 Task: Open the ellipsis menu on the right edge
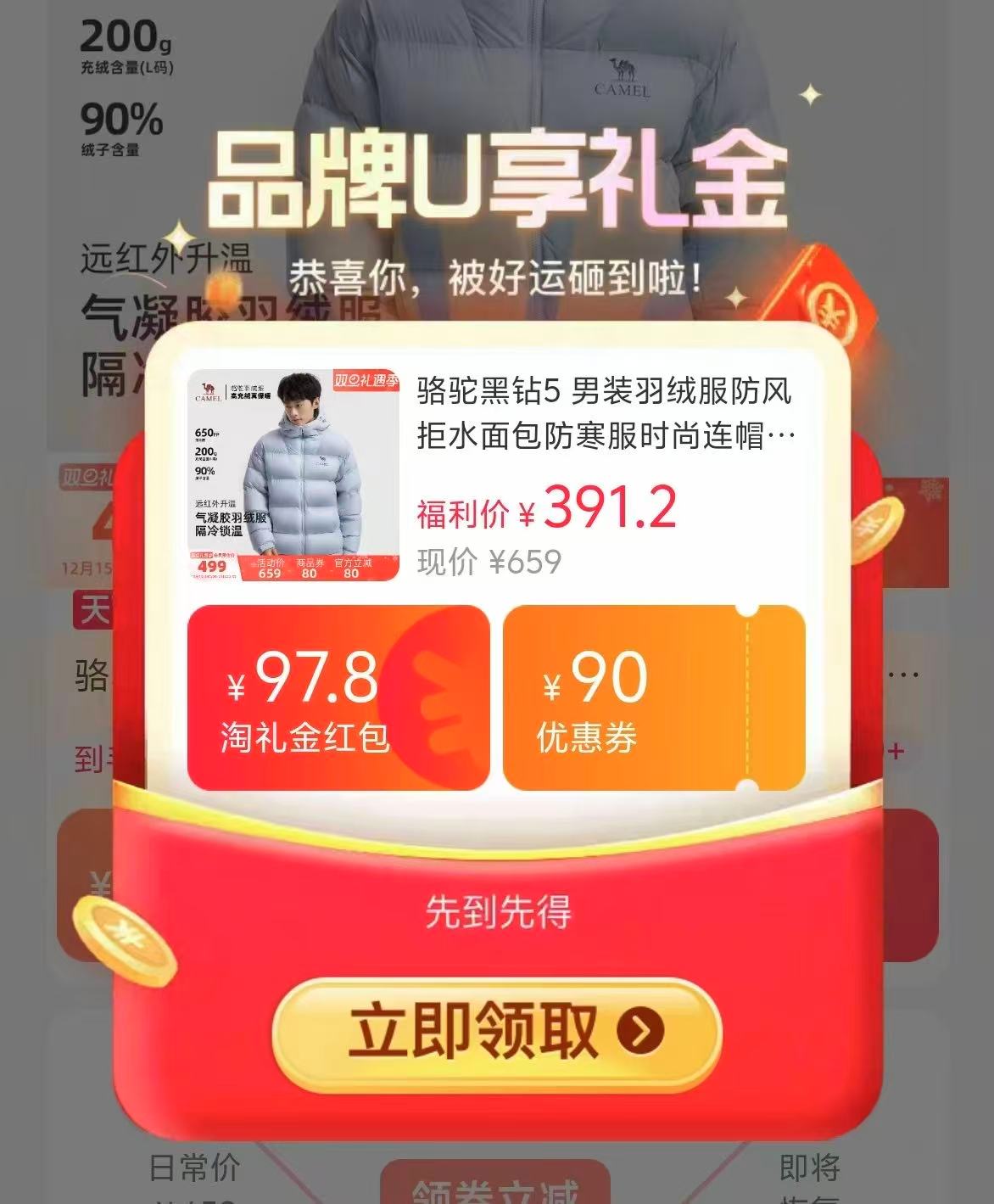coord(903,675)
